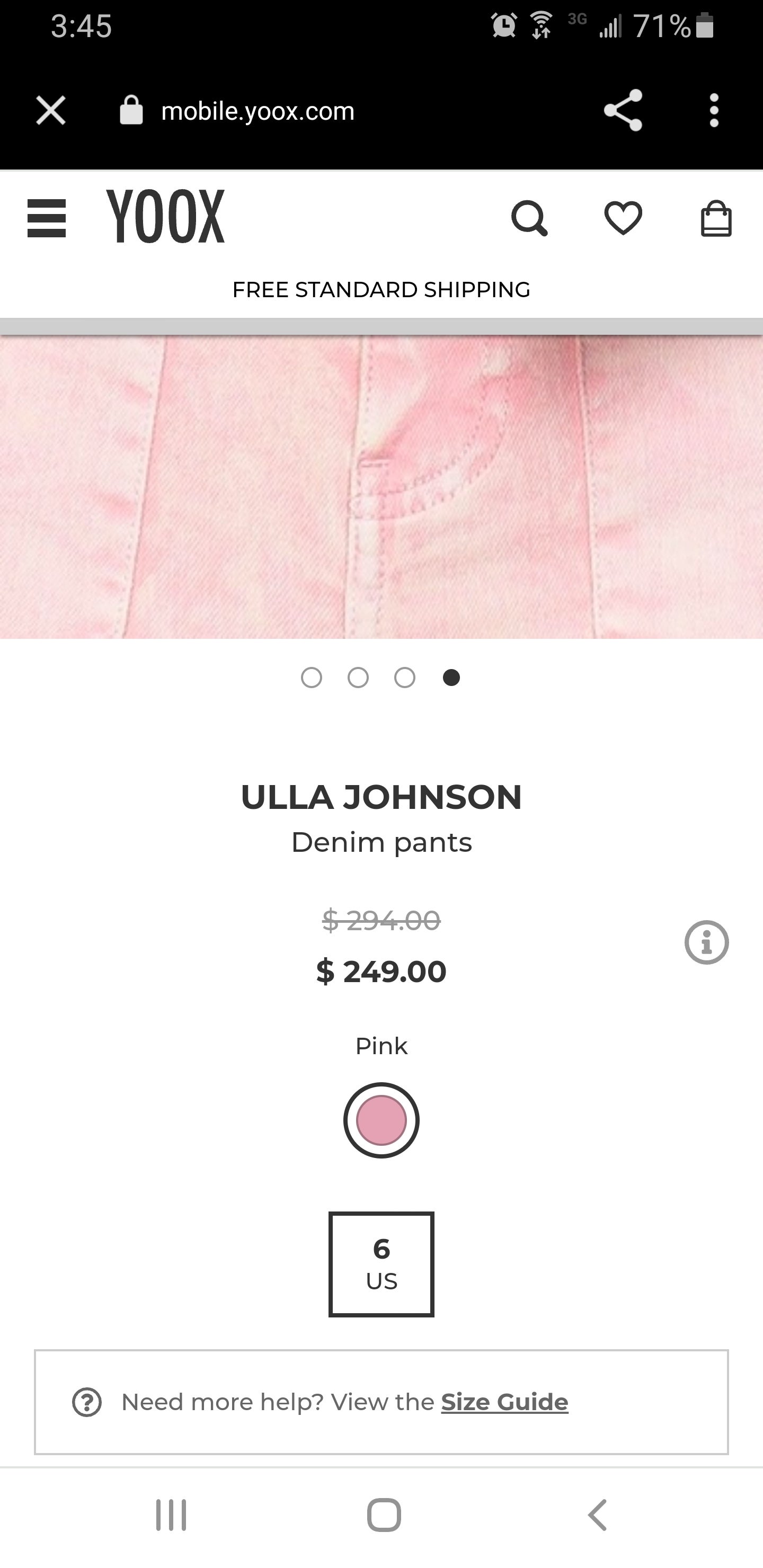Close the browser tab with X
The image size is (763, 1568).
click(x=50, y=111)
